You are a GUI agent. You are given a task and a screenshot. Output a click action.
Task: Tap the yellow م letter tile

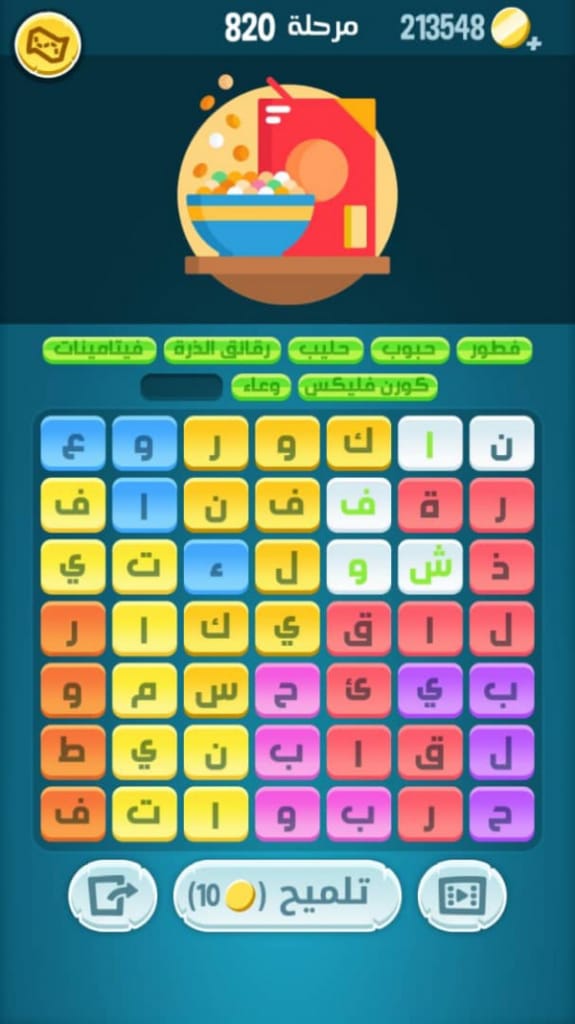pyautogui.click(x=144, y=690)
